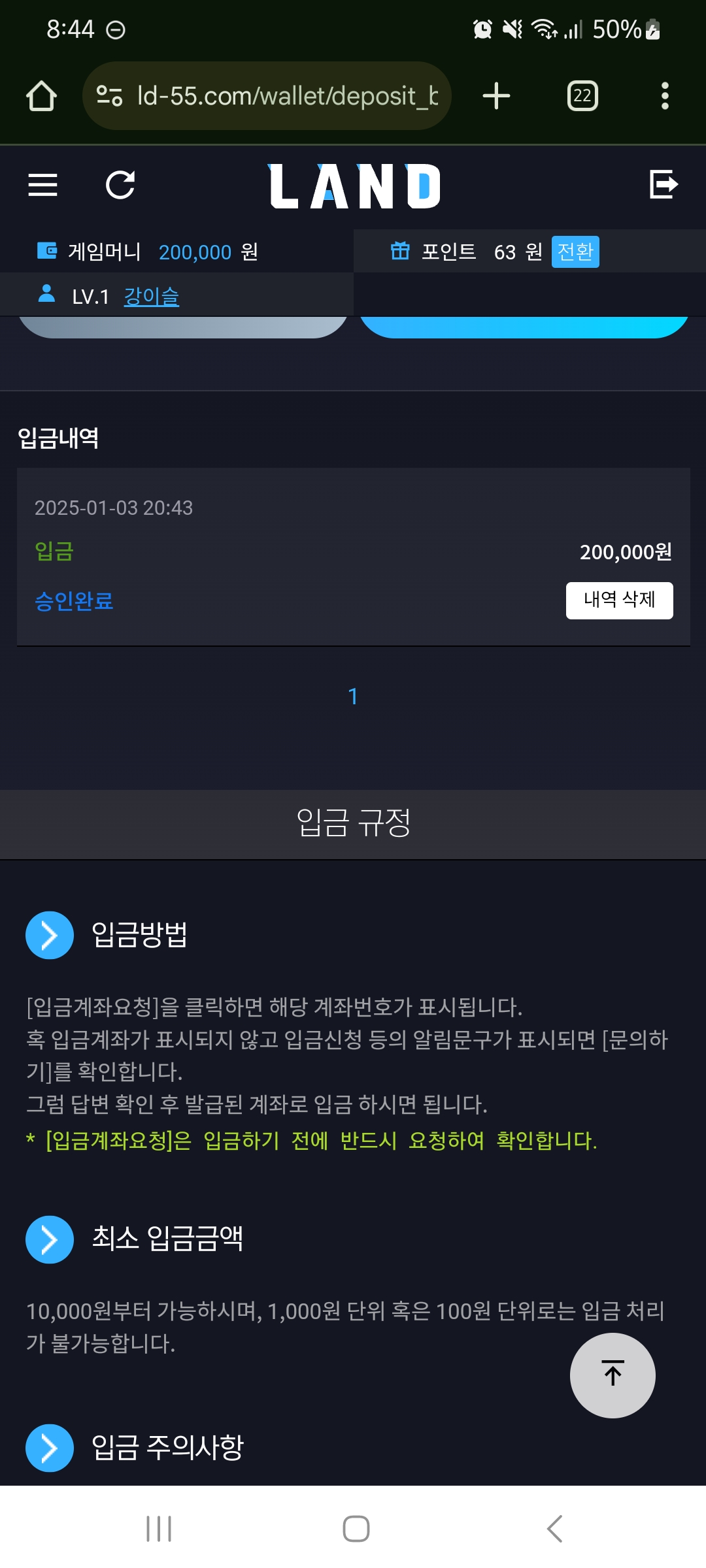706x1568 pixels.
Task: Open a new browser tab
Action: click(496, 96)
